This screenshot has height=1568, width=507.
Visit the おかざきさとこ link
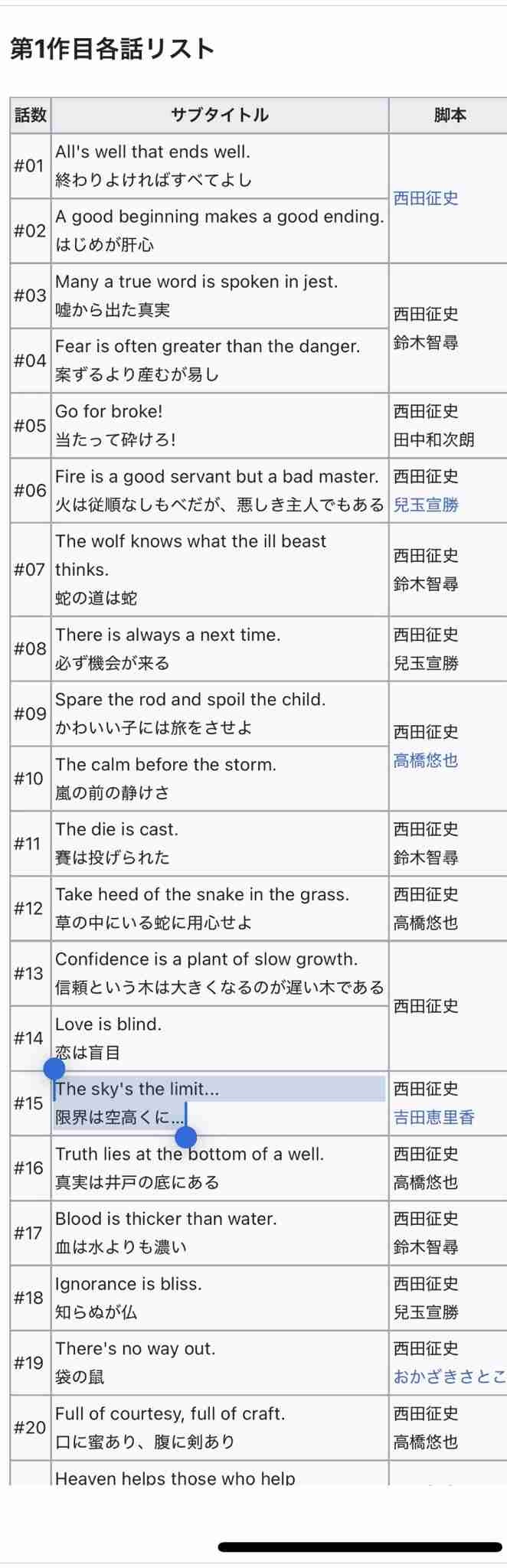449,1377
